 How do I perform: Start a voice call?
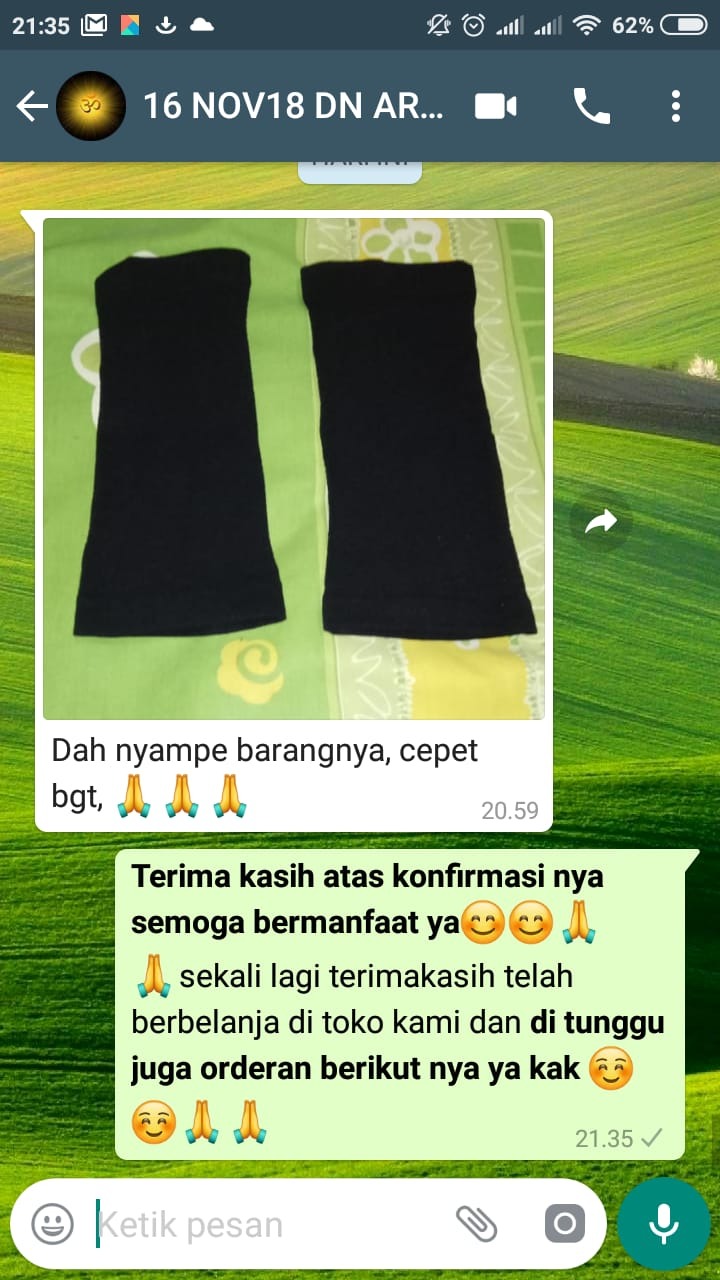coord(591,106)
